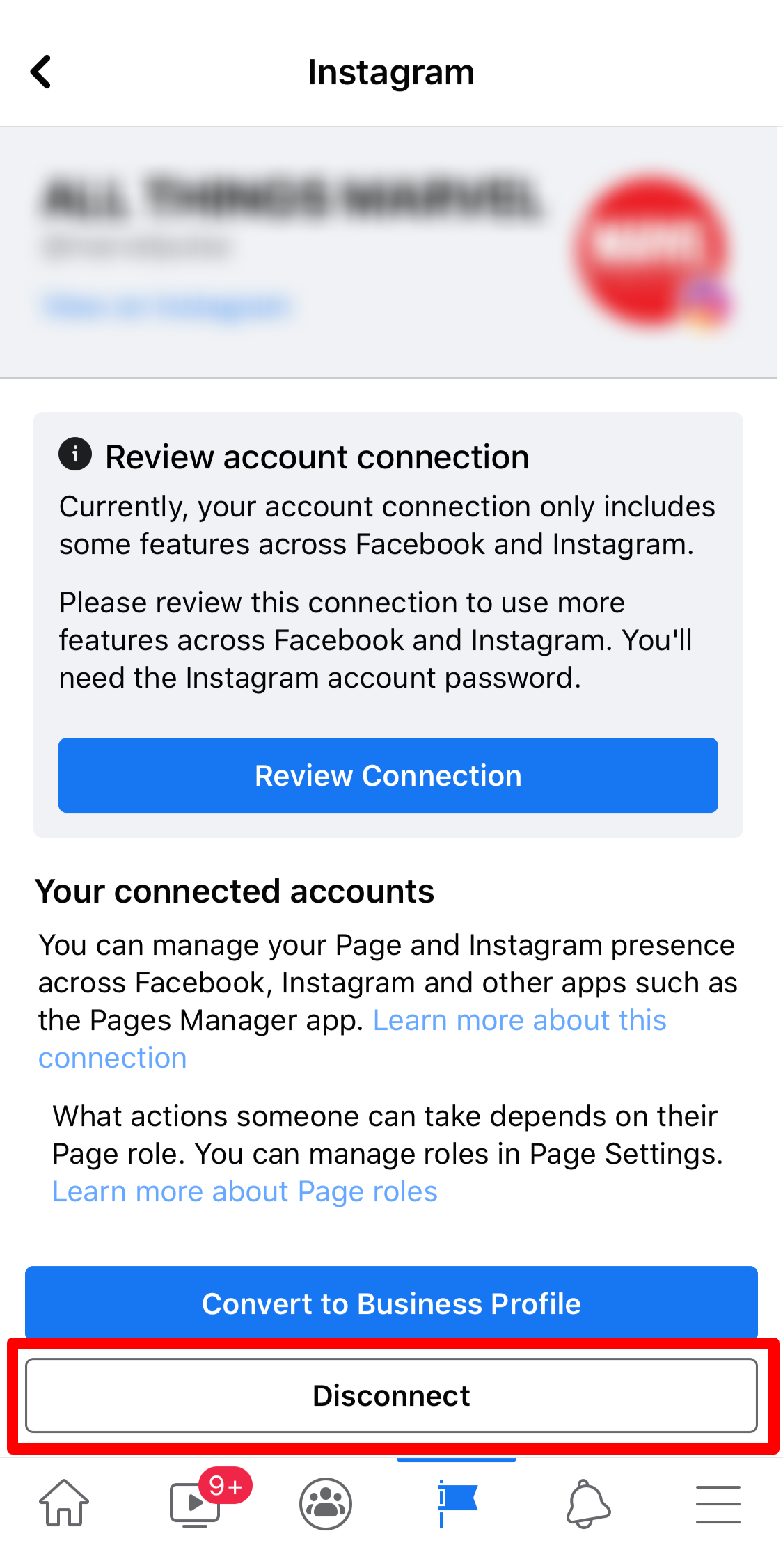
Task: Open the notifications bell tab
Action: (x=587, y=1503)
